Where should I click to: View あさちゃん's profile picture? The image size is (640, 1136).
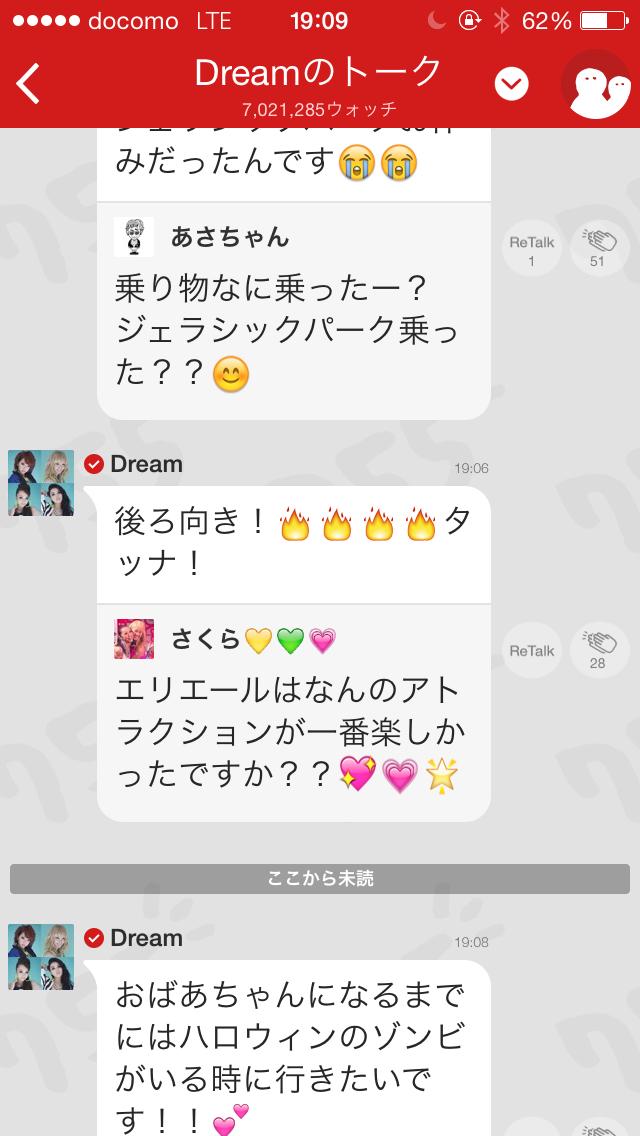pos(134,237)
